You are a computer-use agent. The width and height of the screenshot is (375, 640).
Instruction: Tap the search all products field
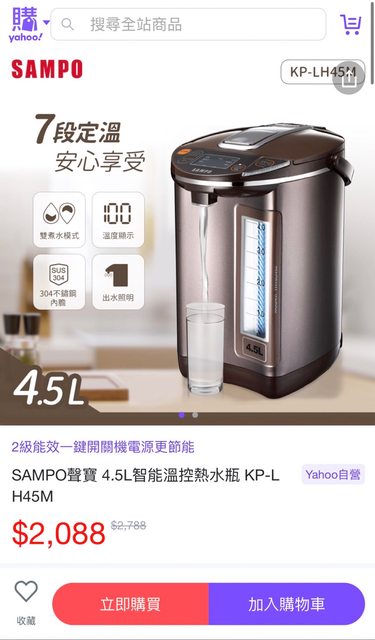(x=188, y=24)
